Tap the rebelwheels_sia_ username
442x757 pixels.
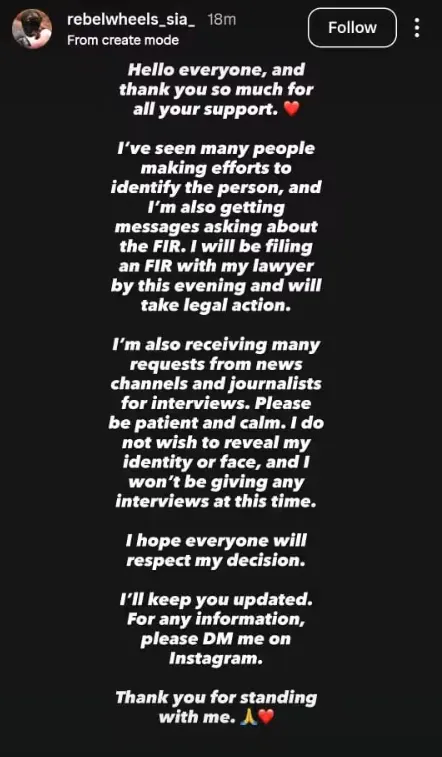tap(131, 20)
